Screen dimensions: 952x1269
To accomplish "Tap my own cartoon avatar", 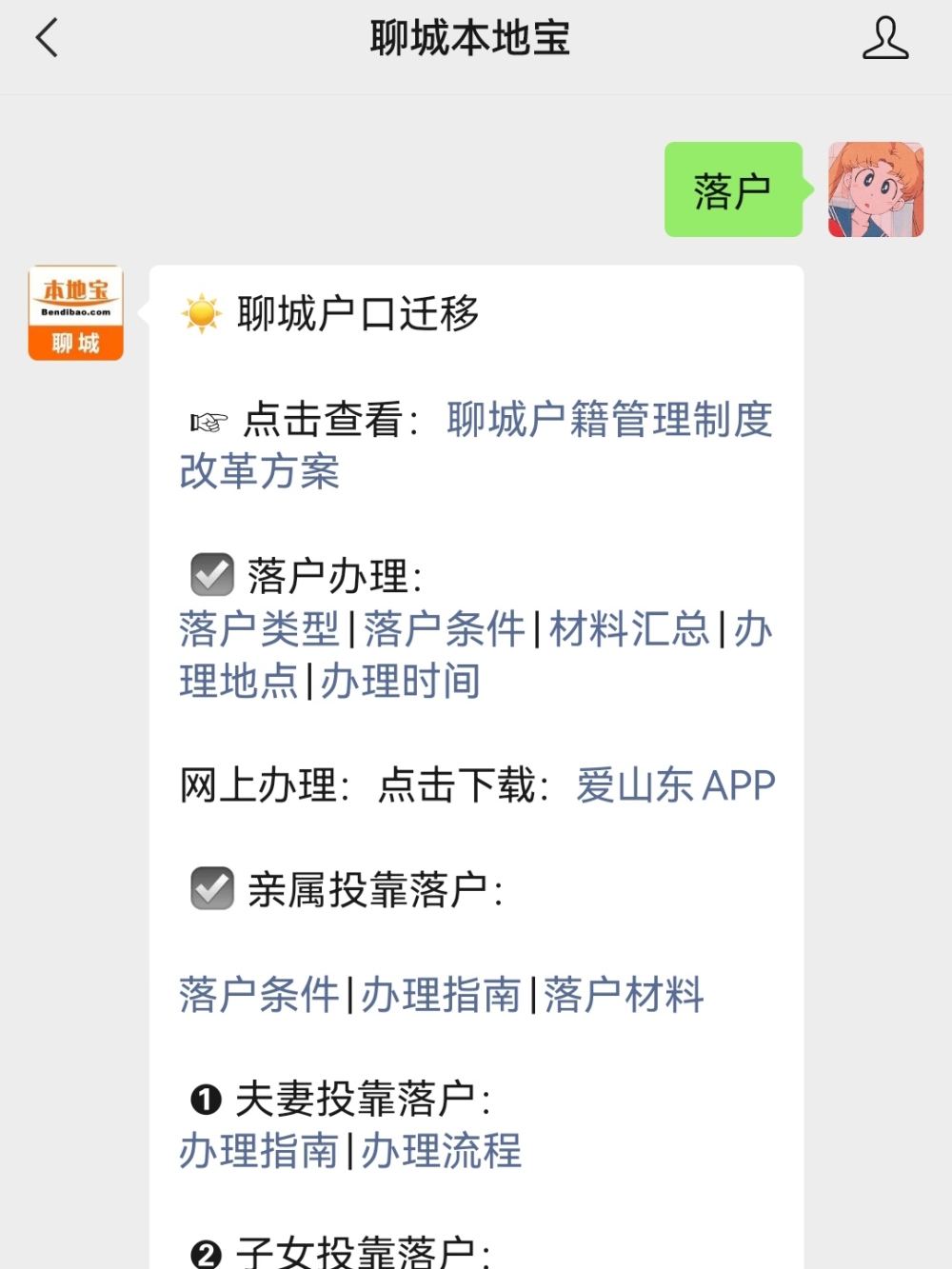I will coord(875,189).
